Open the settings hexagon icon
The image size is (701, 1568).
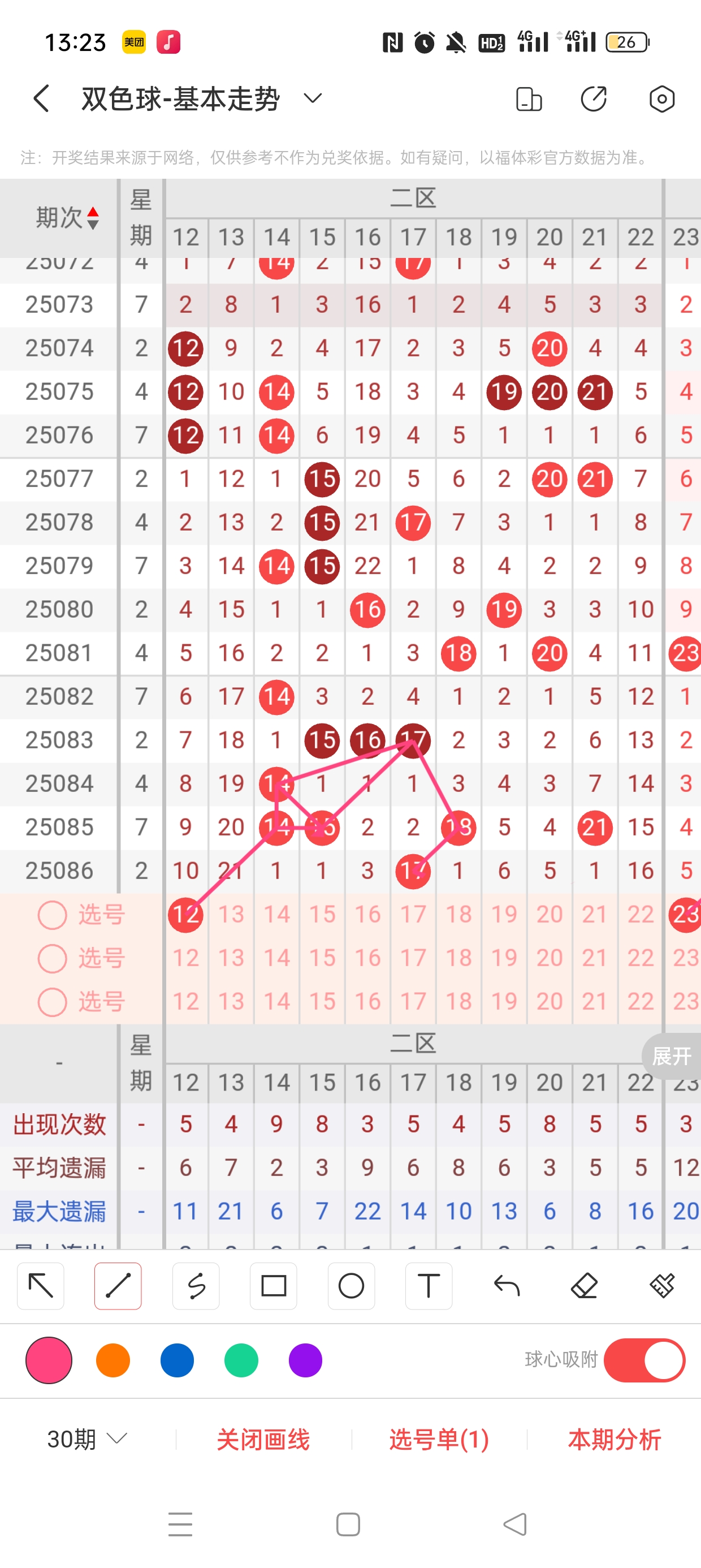[661, 98]
